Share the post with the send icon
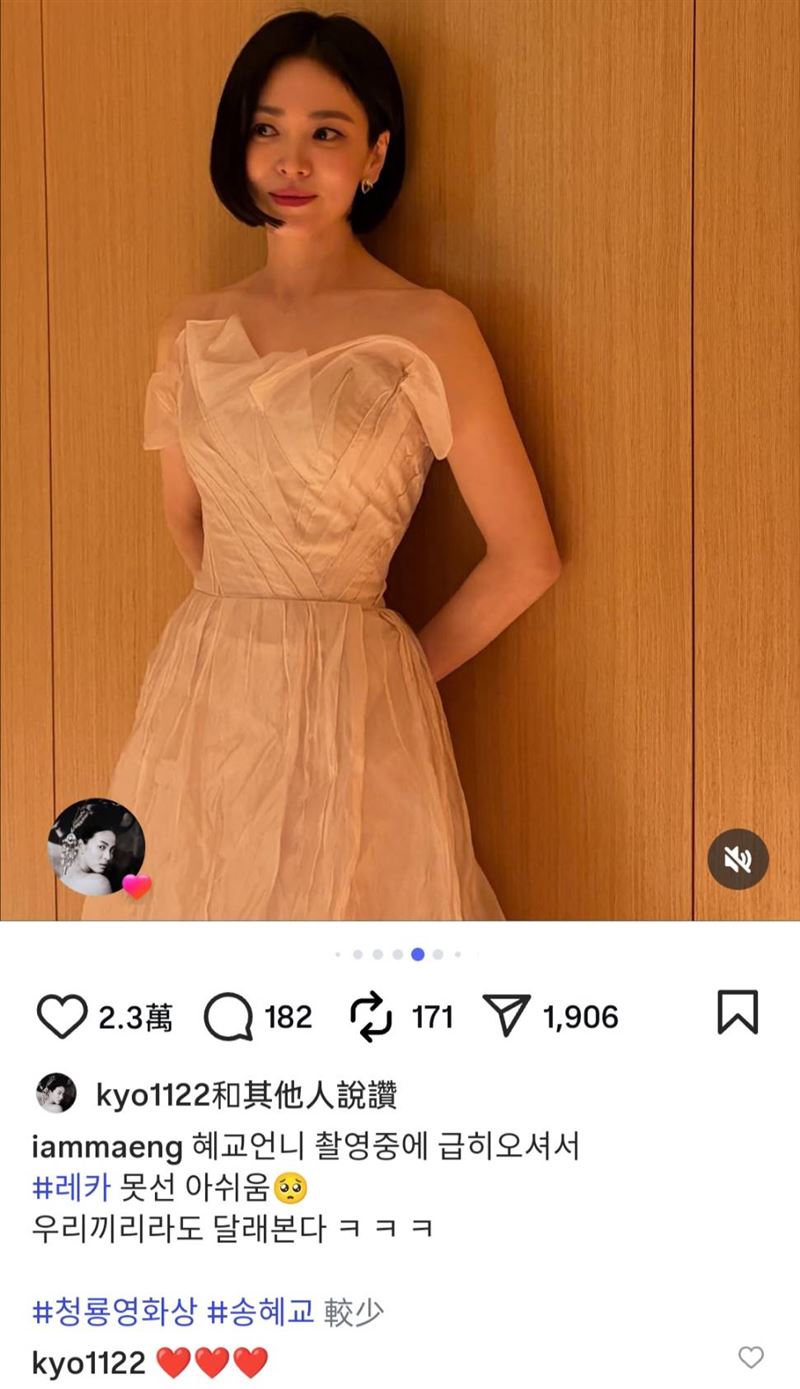This screenshot has width=800, height=1389. click(x=505, y=1017)
